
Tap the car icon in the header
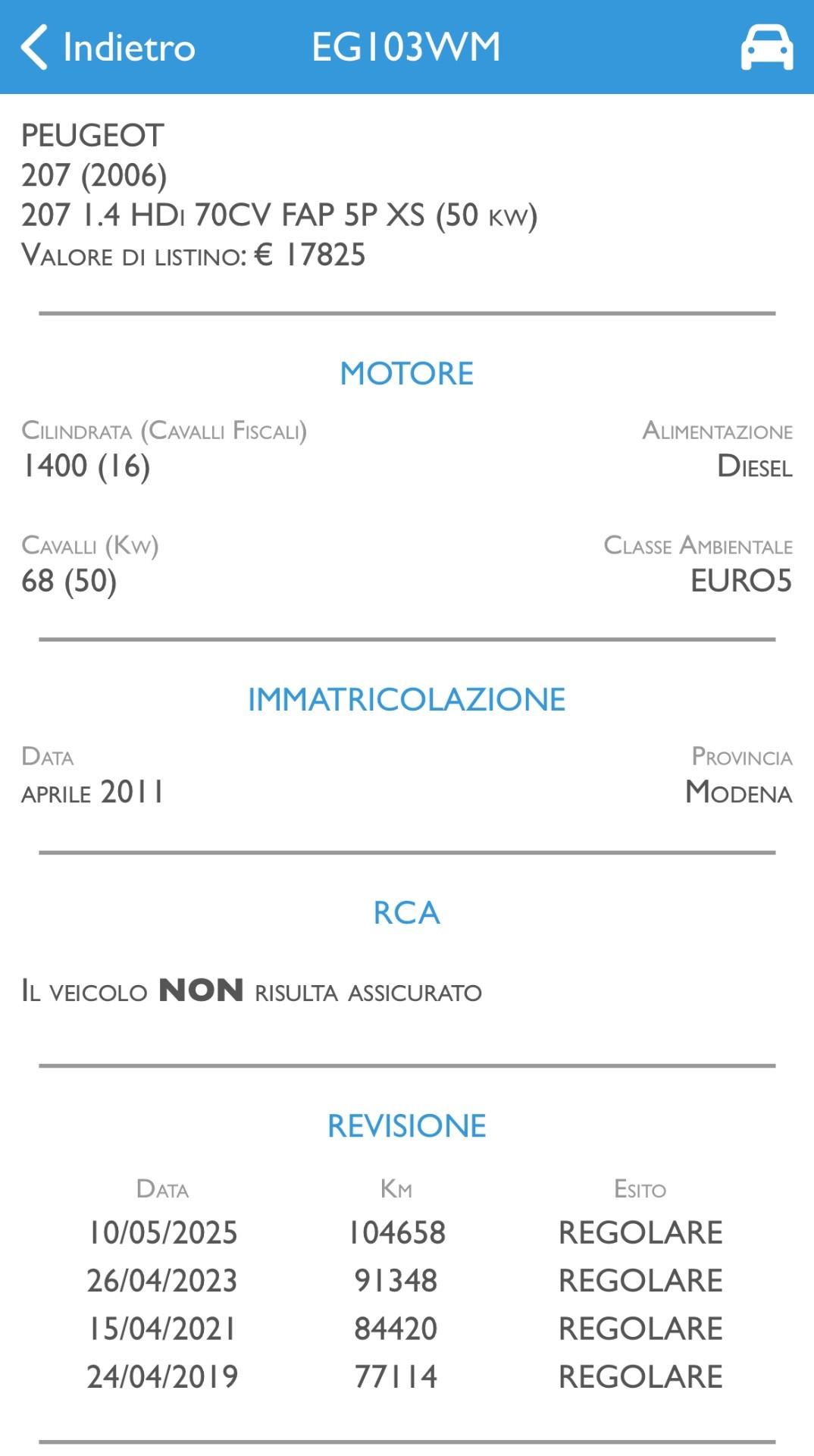click(766, 47)
